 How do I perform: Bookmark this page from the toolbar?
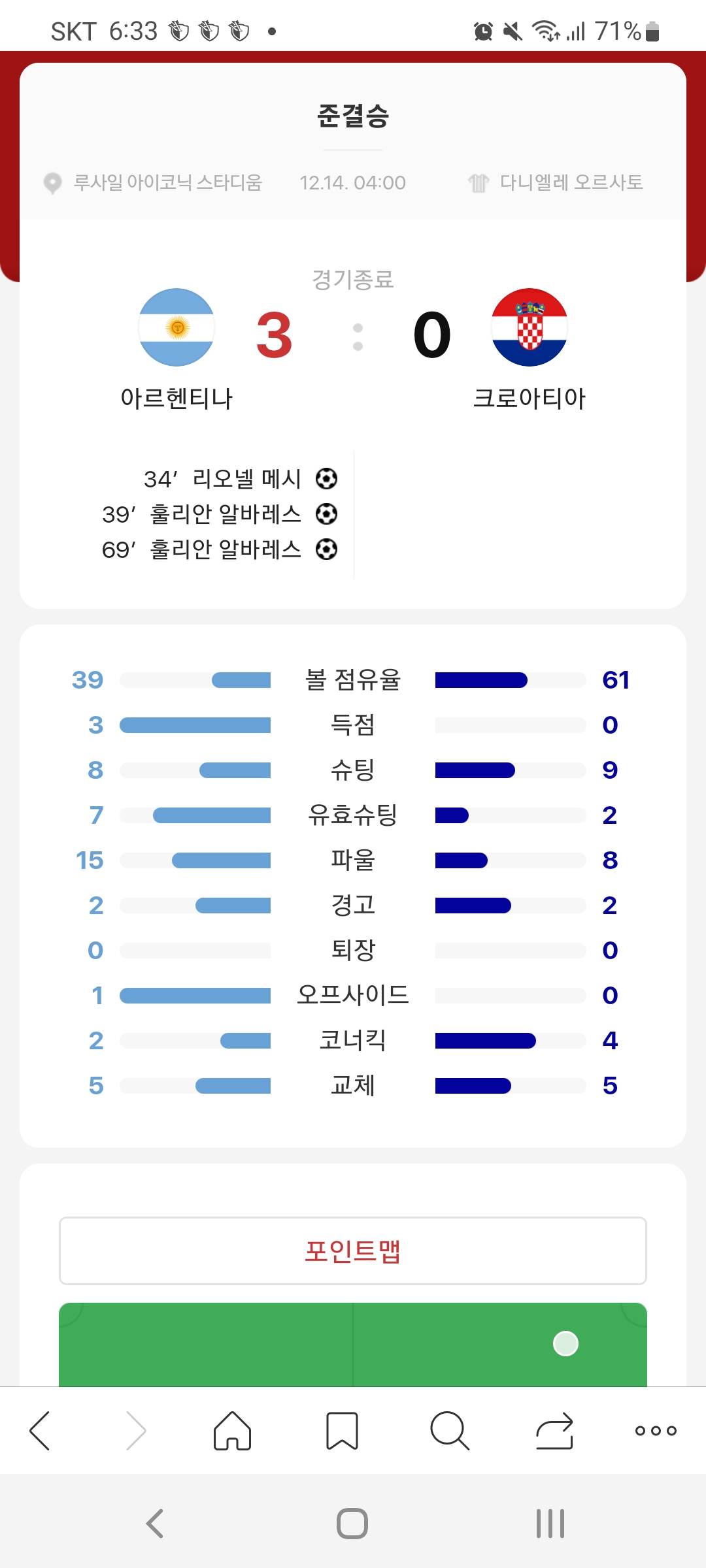(342, 1431)
